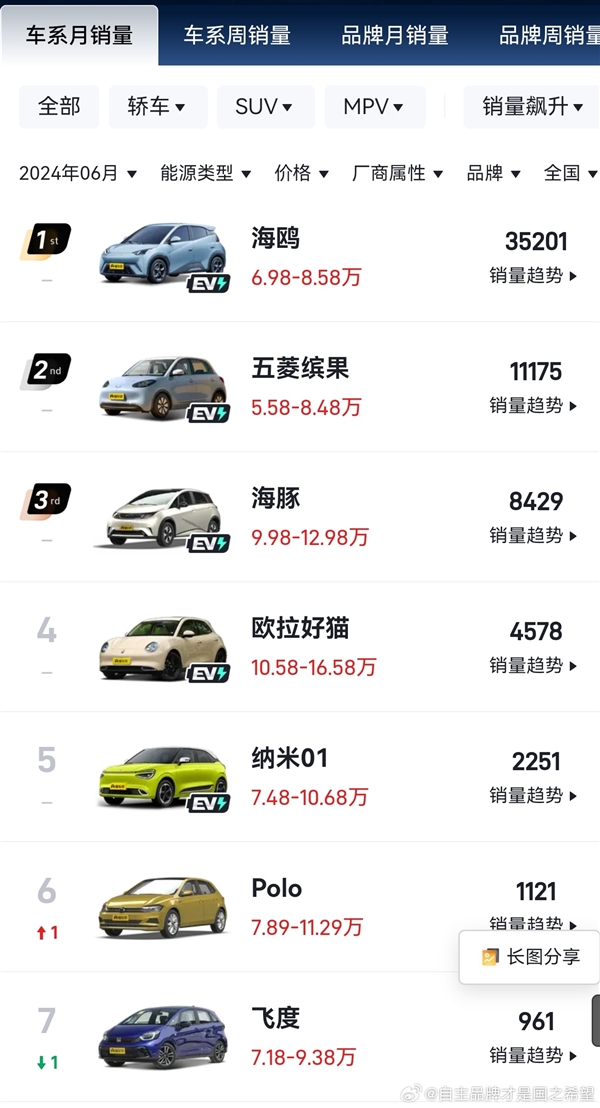The width and height of the screenshot is (600, 1108).
Task: Select the 全部 filter chip
Action: tap(59, 107)
